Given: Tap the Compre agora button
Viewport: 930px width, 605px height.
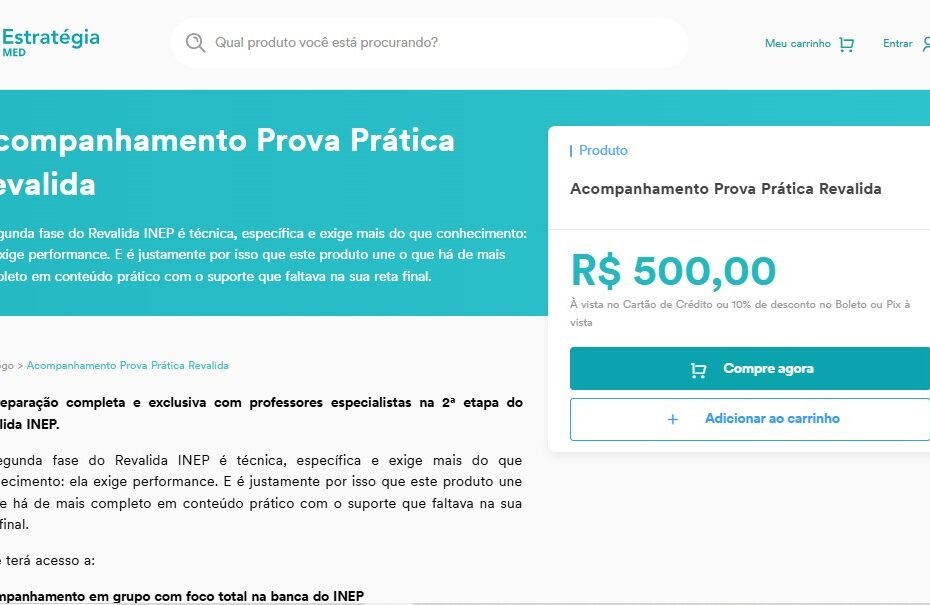Looking at the screenshot, I should [x=751, y=369].
